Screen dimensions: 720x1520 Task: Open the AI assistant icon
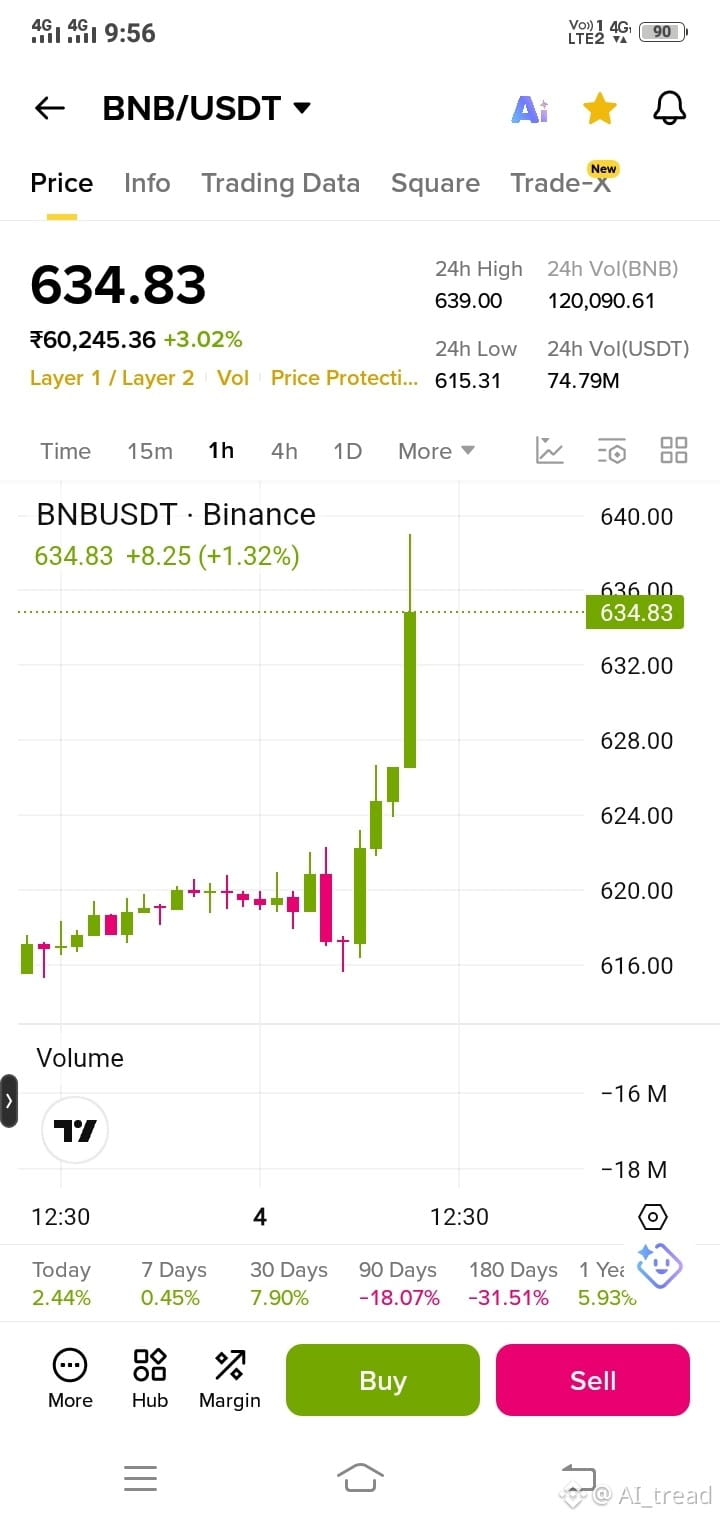coord(530,109)
